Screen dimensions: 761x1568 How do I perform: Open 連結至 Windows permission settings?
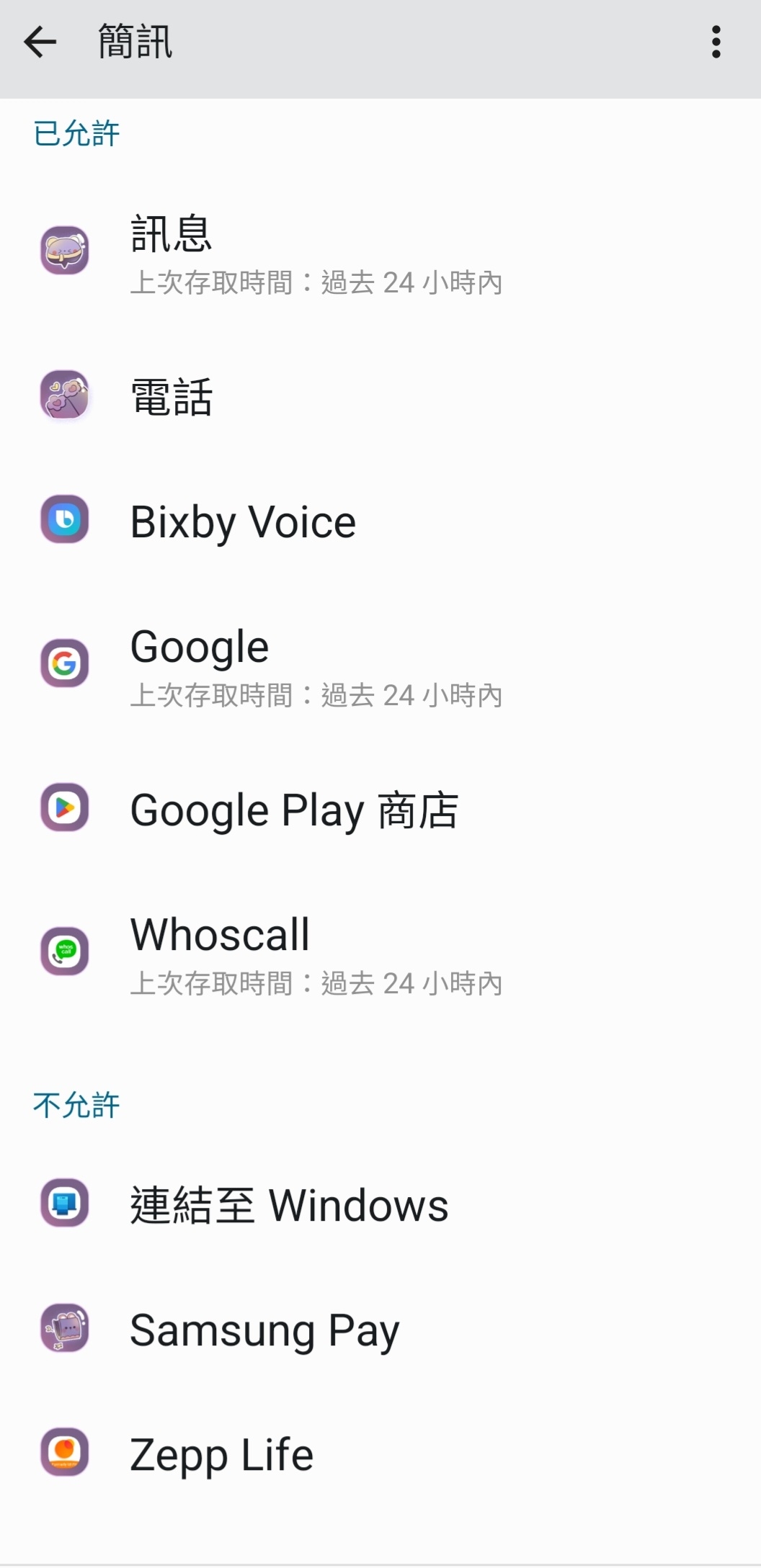(x=288, y=1205)
